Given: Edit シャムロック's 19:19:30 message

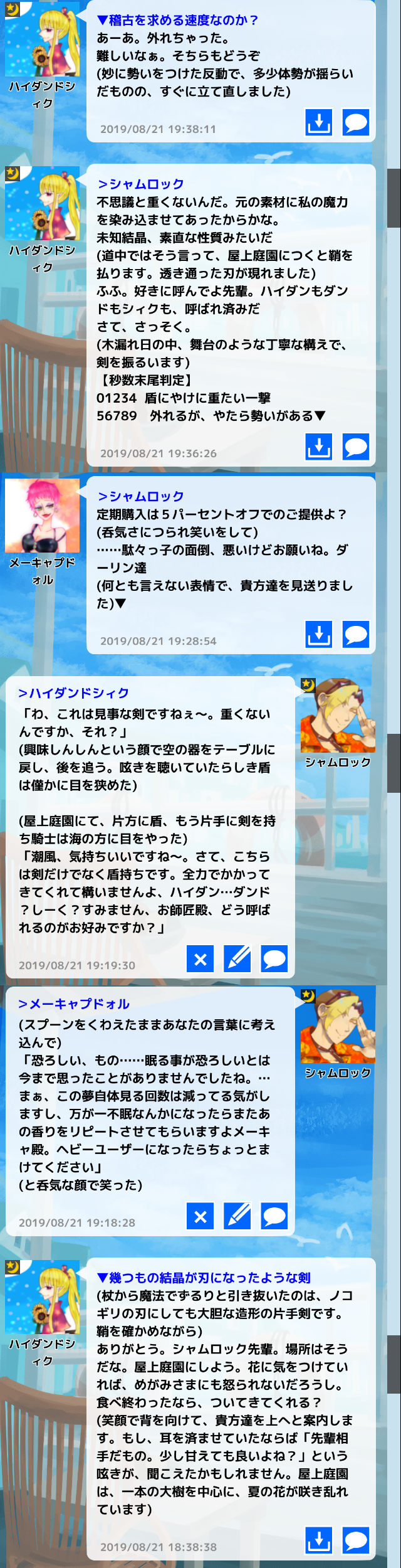Looking at the screenshot, I should 237,959.
